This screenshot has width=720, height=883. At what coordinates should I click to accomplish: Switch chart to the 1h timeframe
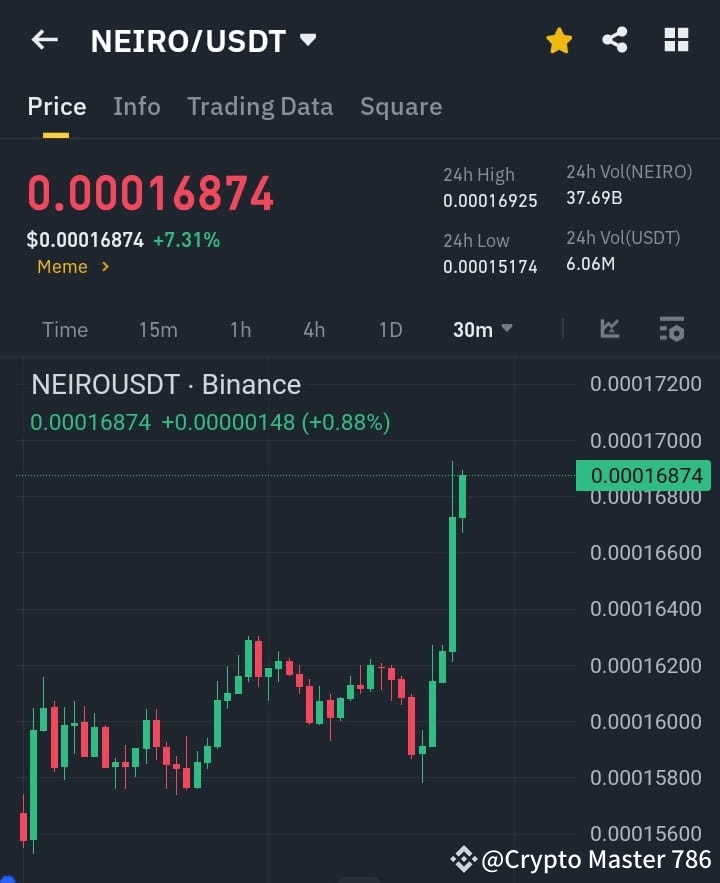[240, 329]
